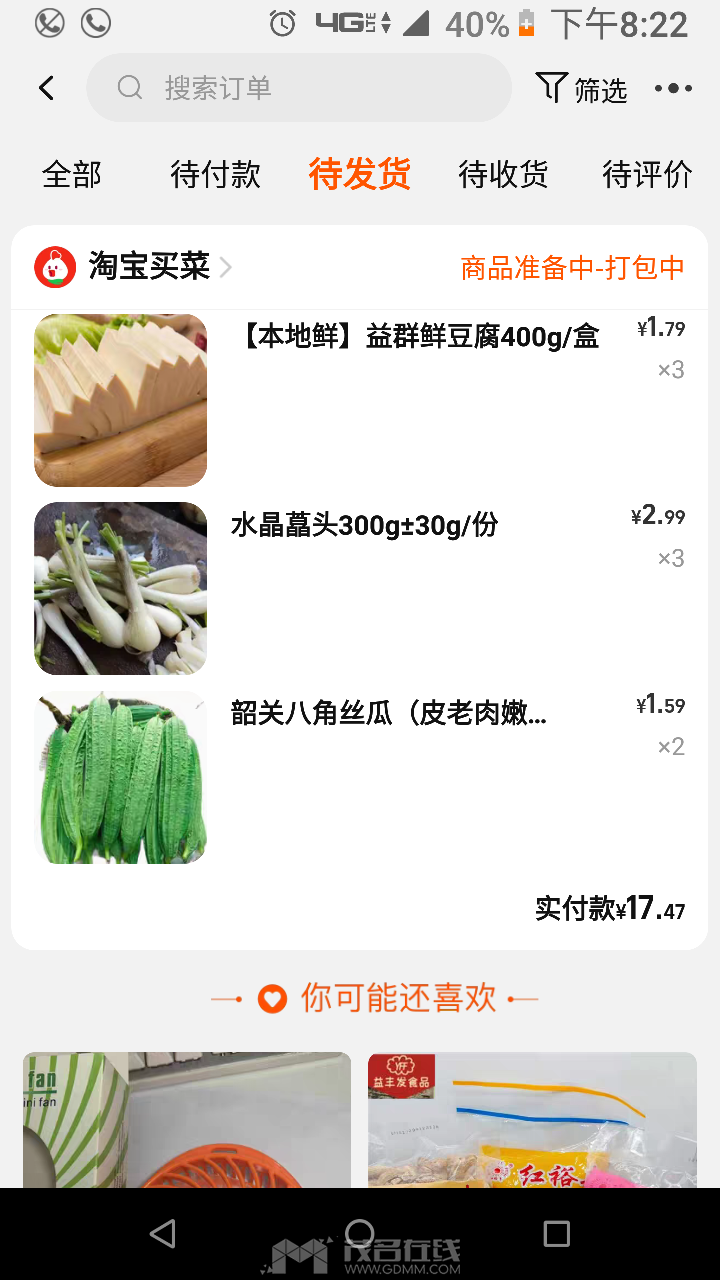The image size is (720, 1280).
Task: Open the recommended orange fan product card
Action: tap(187, 1120)
